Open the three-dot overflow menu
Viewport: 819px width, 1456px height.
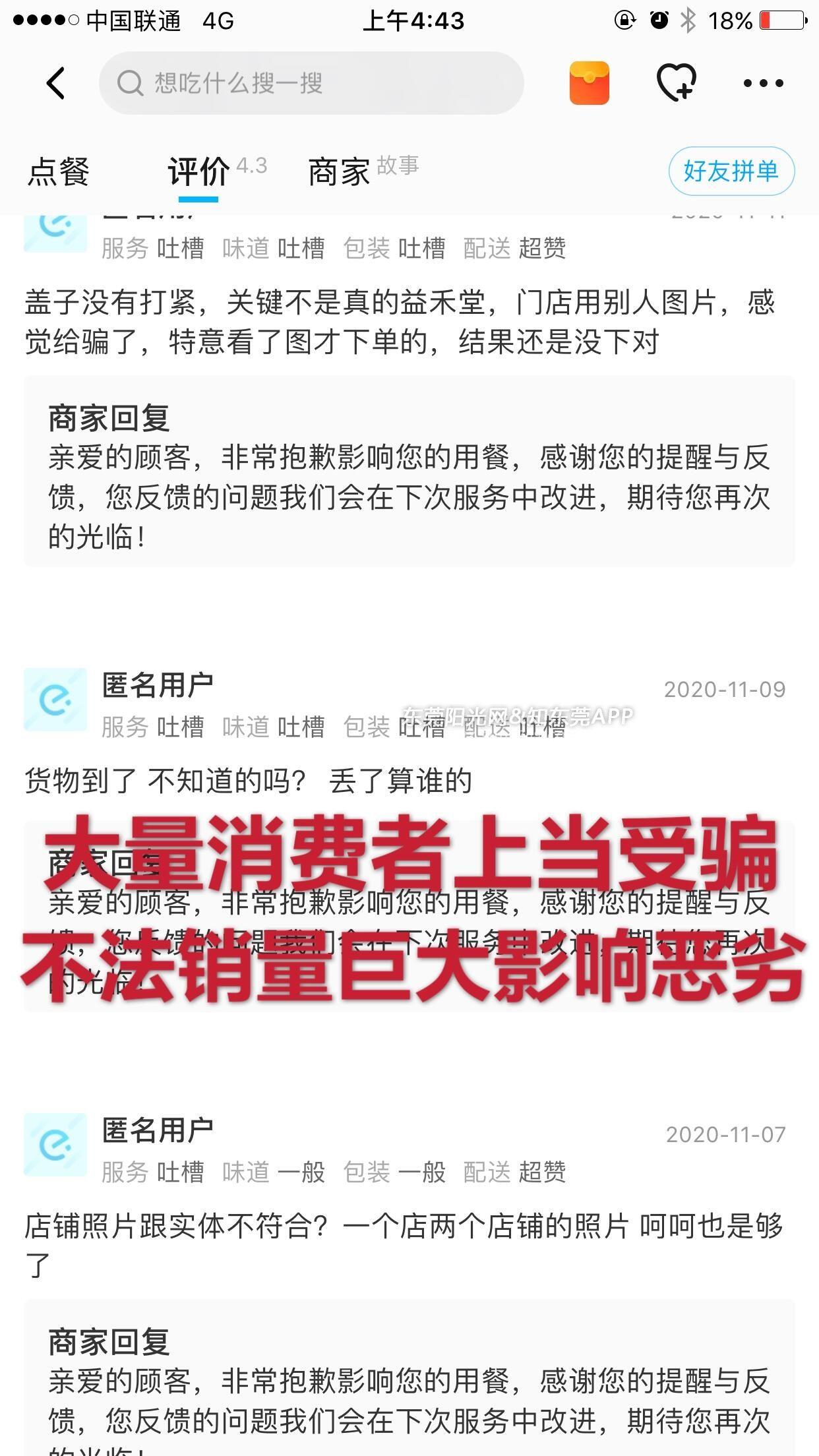(763, 83)
